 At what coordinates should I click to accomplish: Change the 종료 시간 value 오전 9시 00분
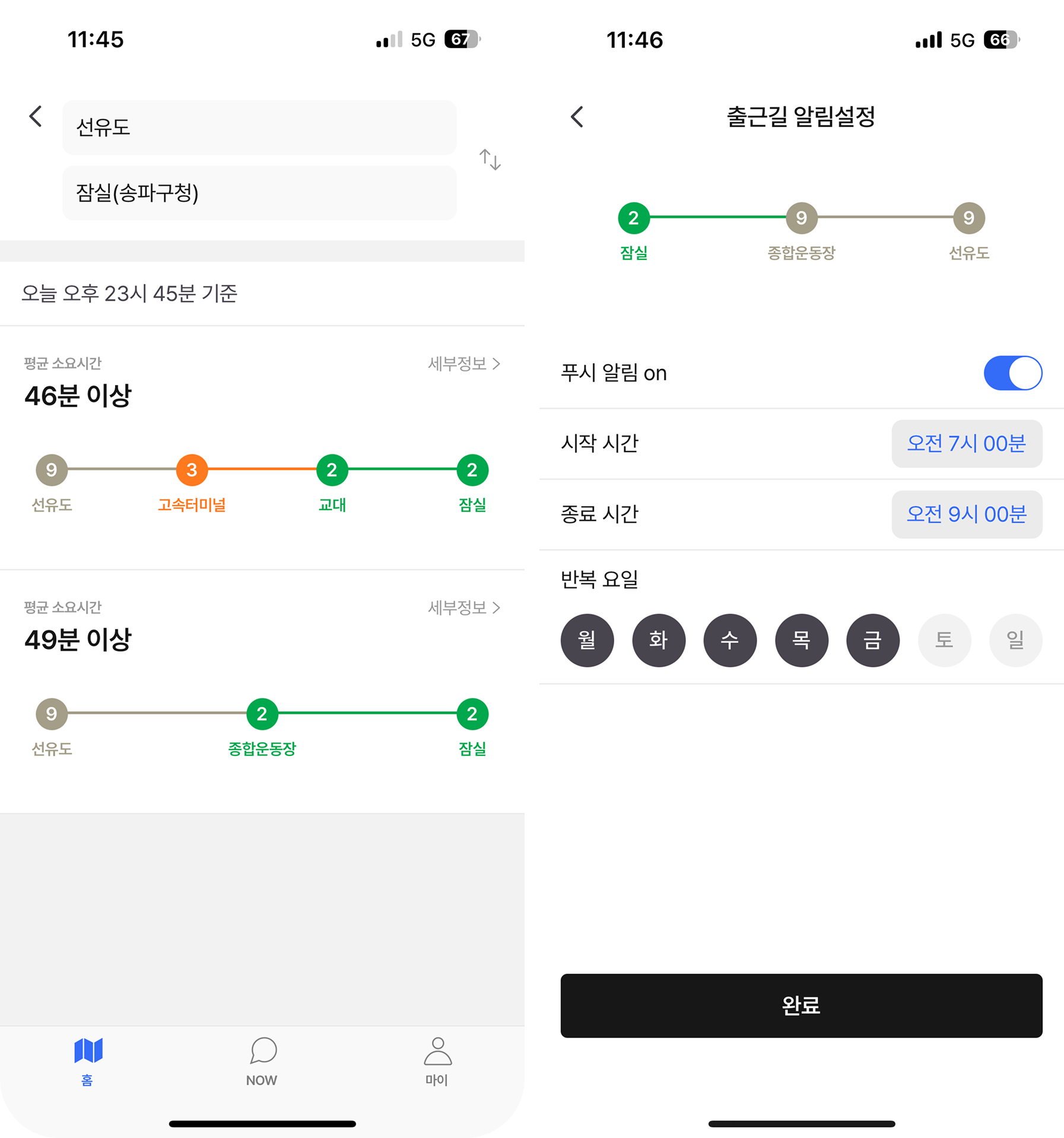[967, 514]
